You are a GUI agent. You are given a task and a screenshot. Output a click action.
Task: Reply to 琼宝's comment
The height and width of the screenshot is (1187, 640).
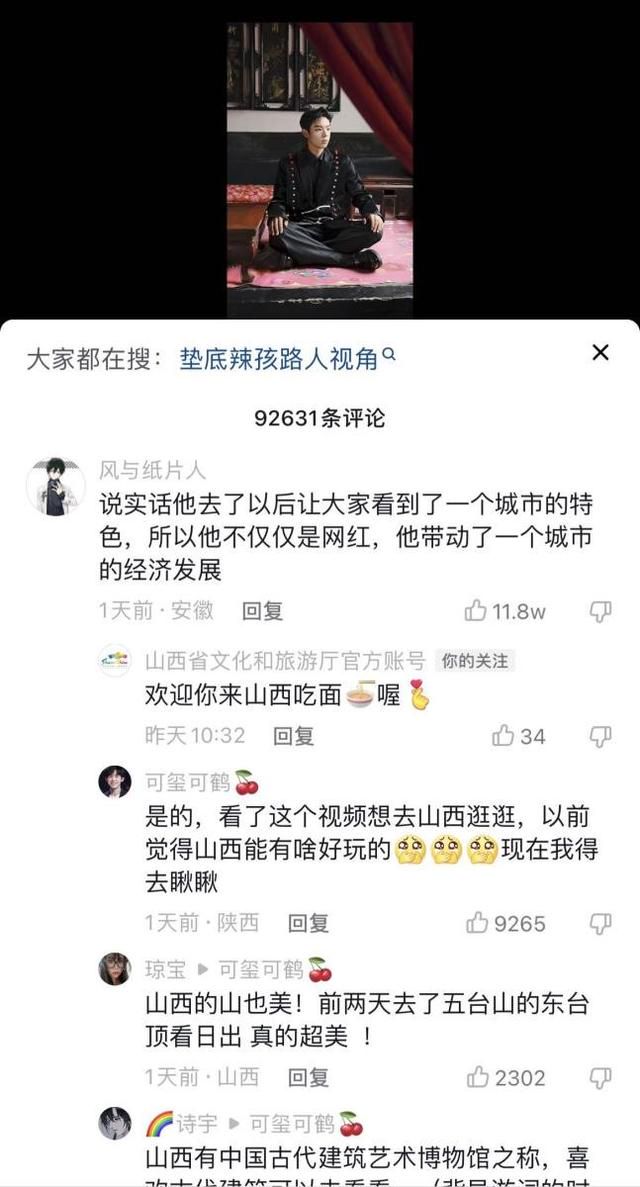pos(308,1077)
